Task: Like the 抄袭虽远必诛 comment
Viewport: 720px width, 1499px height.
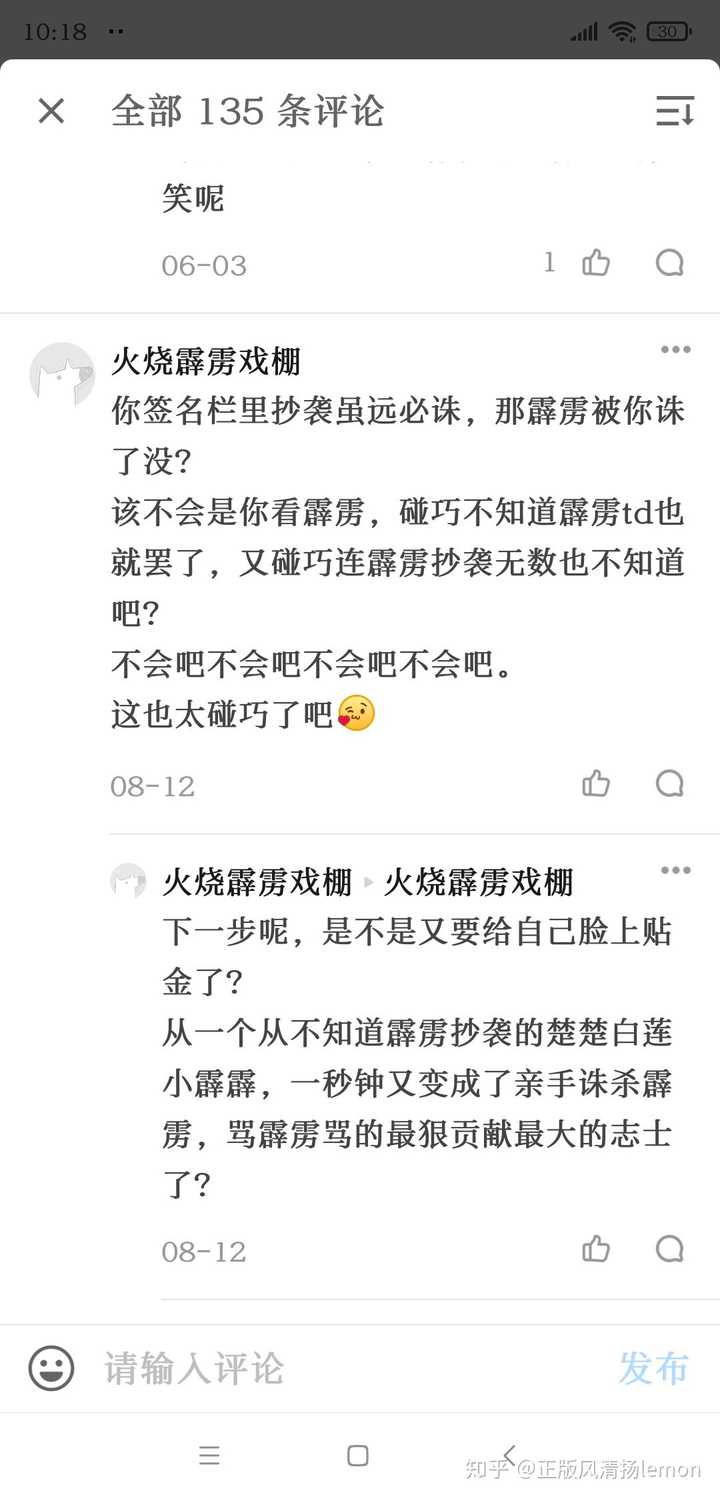Action: [596, 783]
